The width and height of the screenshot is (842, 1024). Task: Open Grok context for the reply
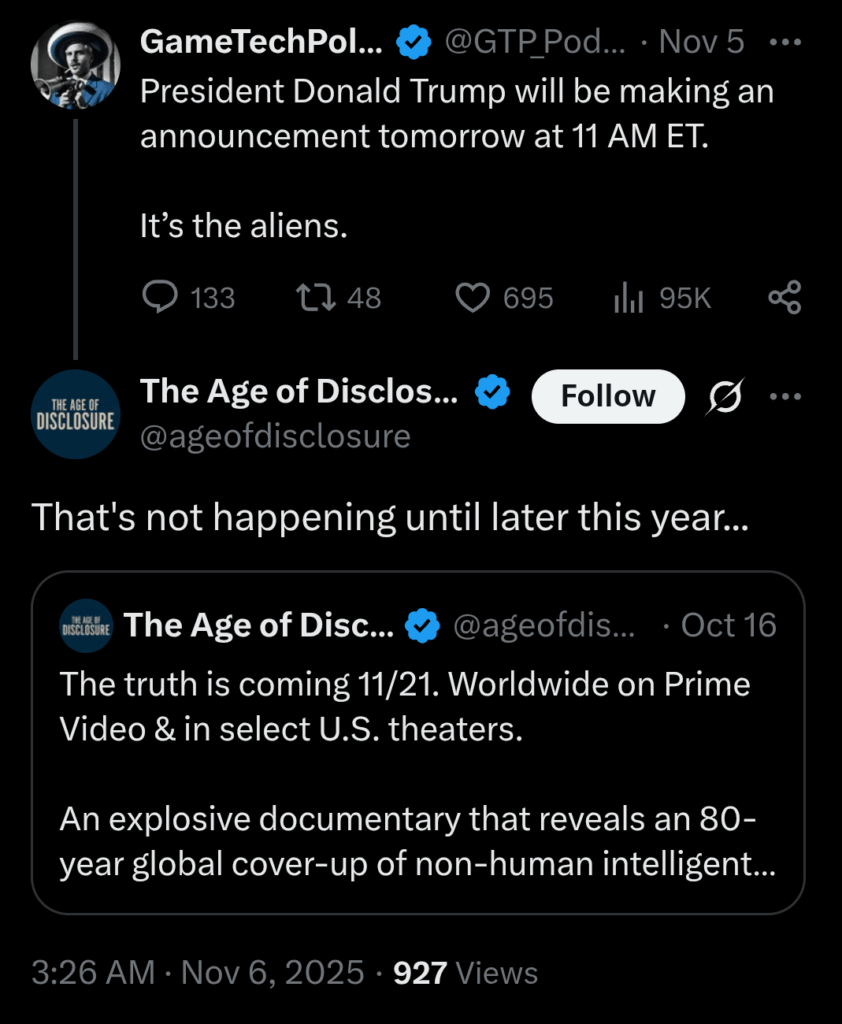click(x=724, y=396)
